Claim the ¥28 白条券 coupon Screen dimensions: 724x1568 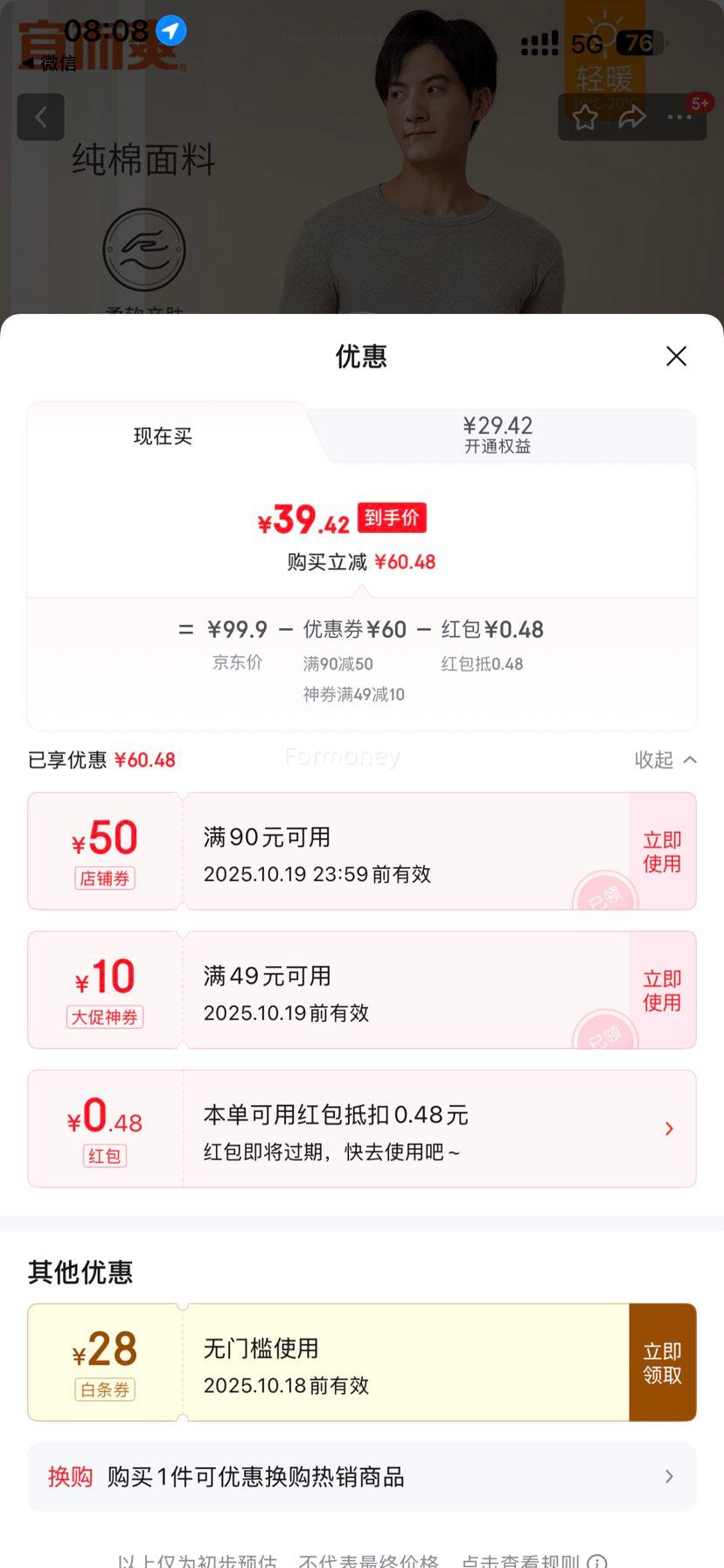click(x=662, y=1362)
